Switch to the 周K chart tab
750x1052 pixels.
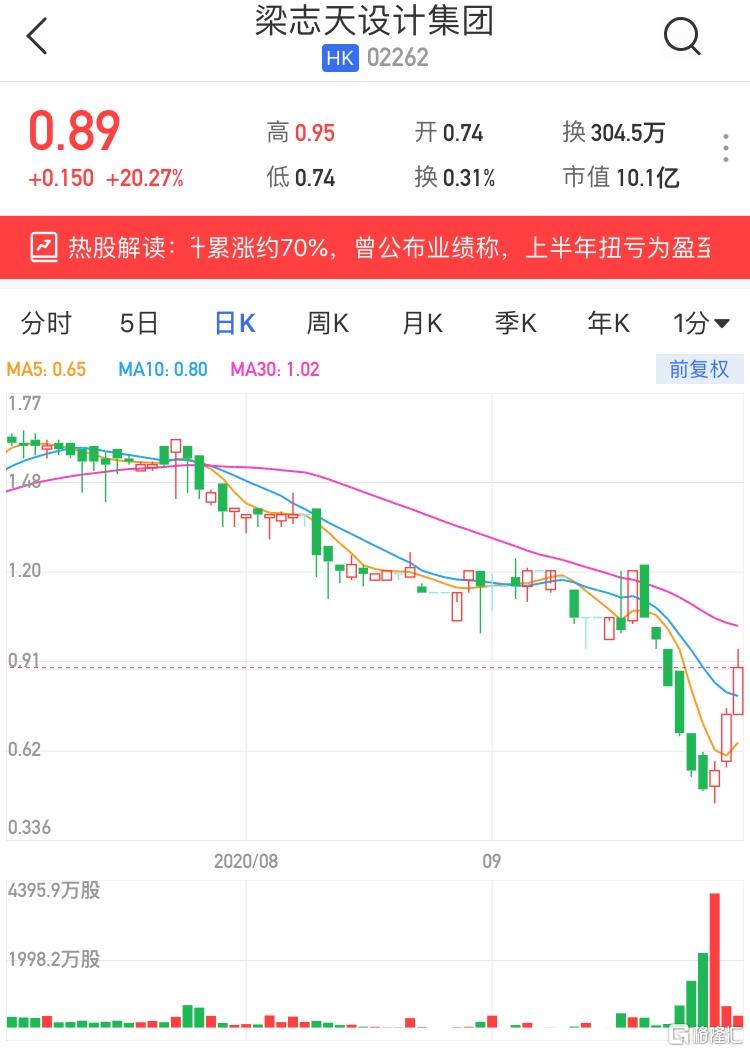coord(327,323)
